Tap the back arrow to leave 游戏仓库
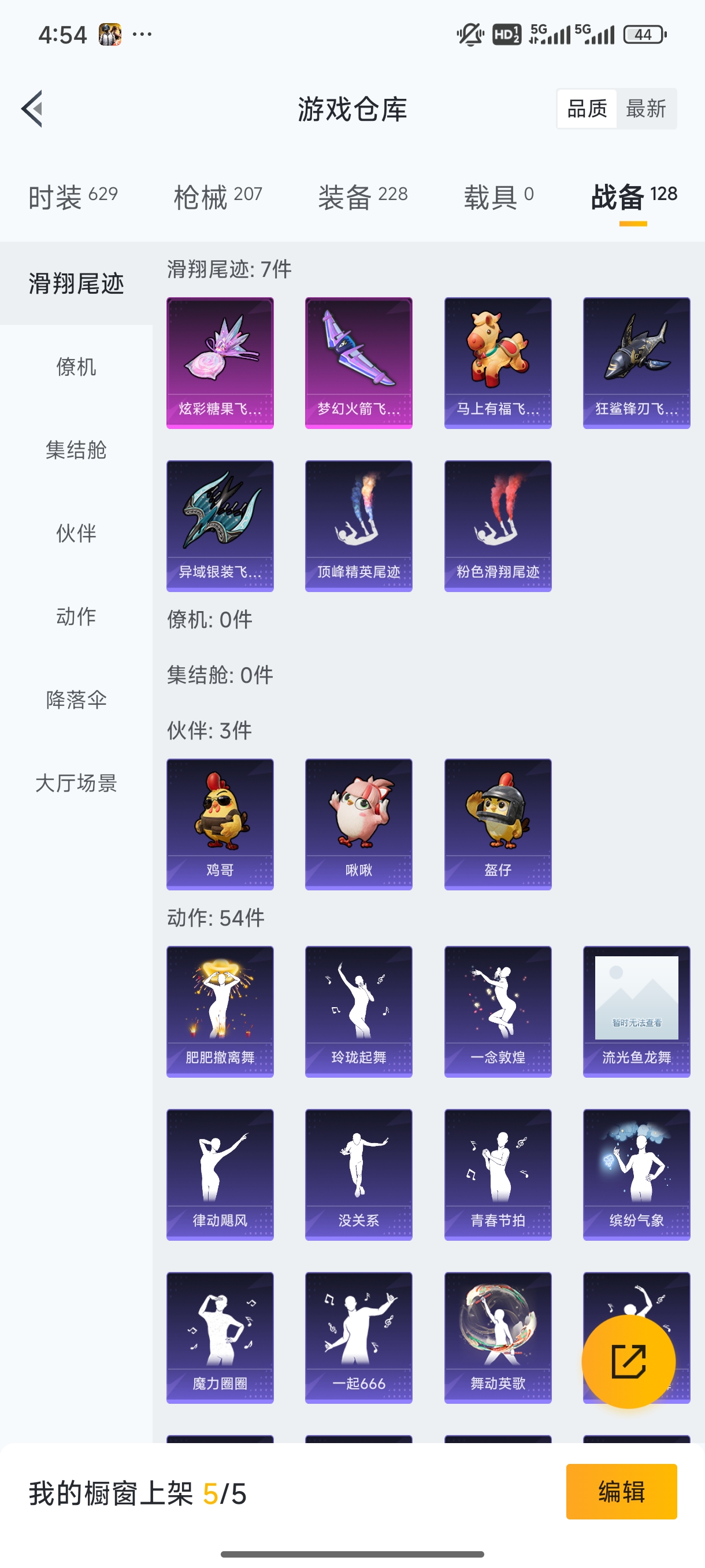The height and width of the screenshot is (1568, 705). (x=32, y=109)
